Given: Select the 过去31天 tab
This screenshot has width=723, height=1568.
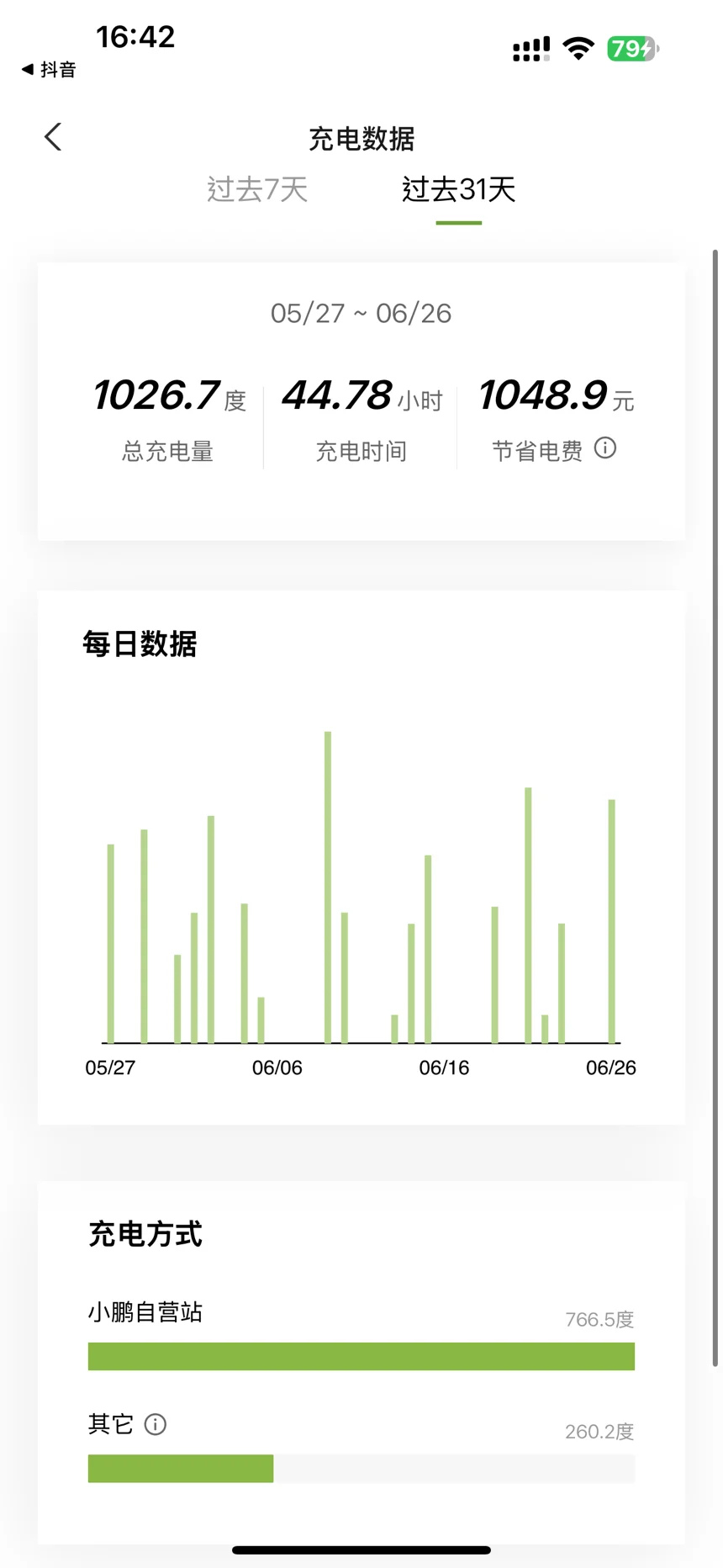Looking at the screenshot, I should click(x=458, y=189).
